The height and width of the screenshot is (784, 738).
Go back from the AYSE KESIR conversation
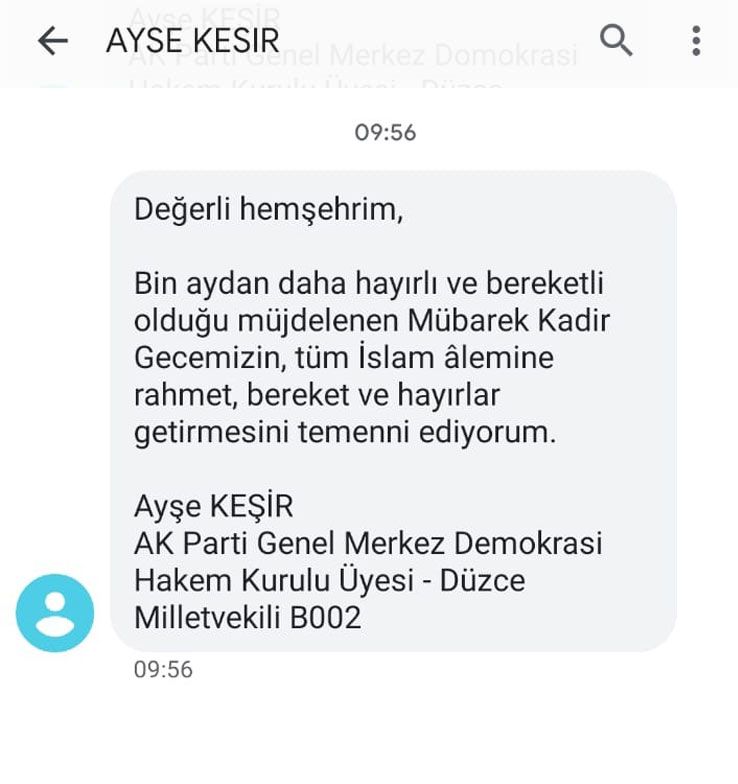pyautogui.click(x=52, y=41)
